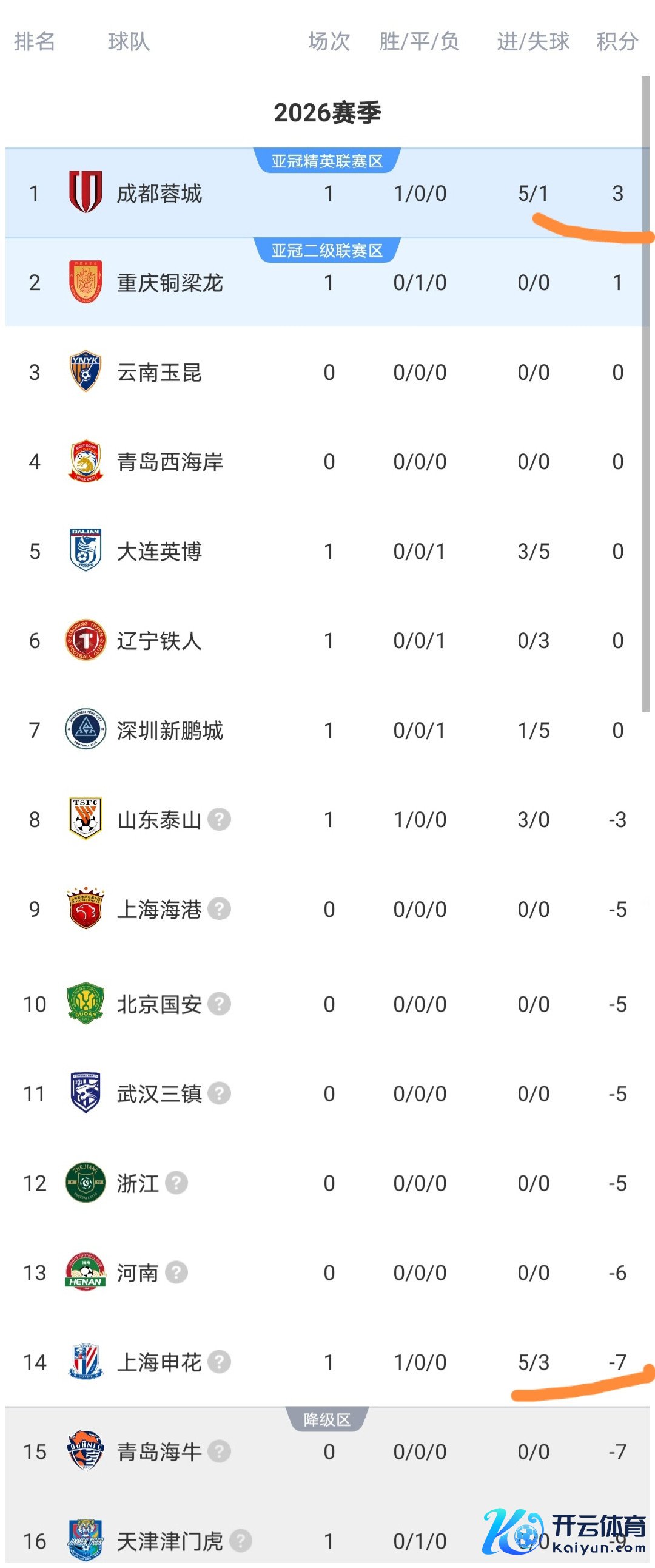Open the question mark by 武汉三镇
The height and width of the screenshot is (1568, 655).
click(x=220, y=1093)
